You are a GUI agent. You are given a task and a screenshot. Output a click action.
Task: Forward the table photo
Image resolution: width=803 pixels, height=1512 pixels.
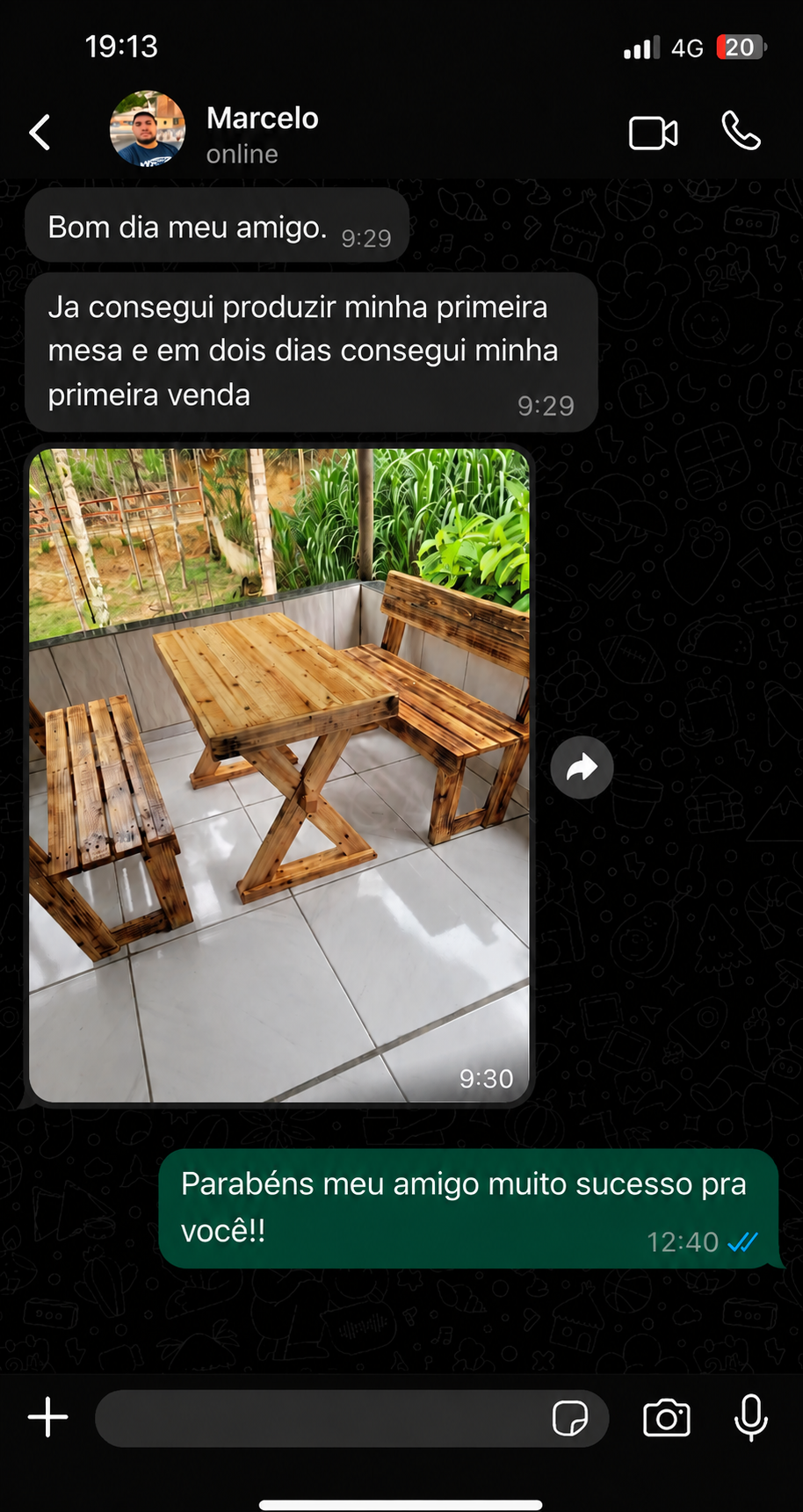click(x=582, y=768)
